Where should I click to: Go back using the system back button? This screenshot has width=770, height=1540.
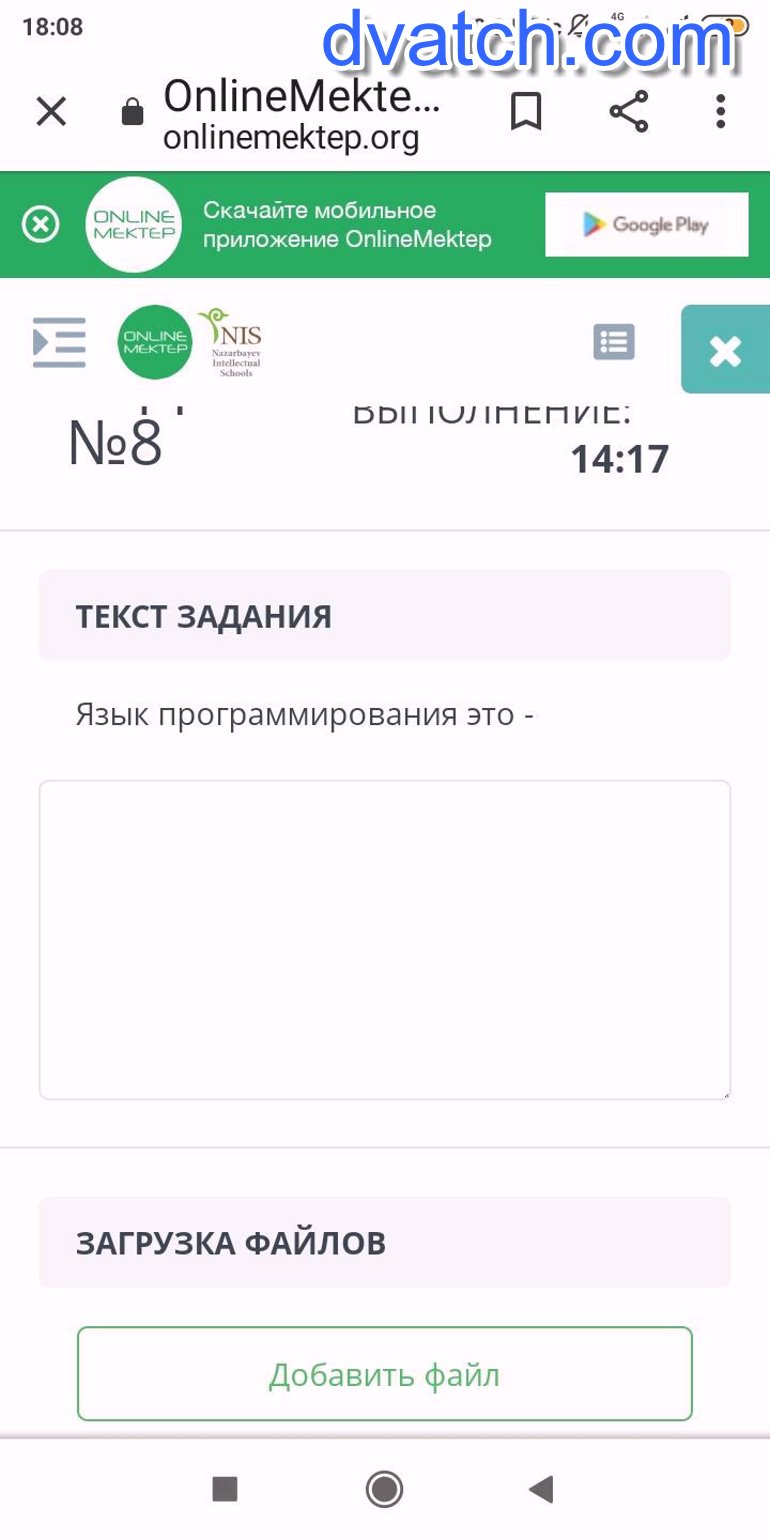tap(541, 1489)
